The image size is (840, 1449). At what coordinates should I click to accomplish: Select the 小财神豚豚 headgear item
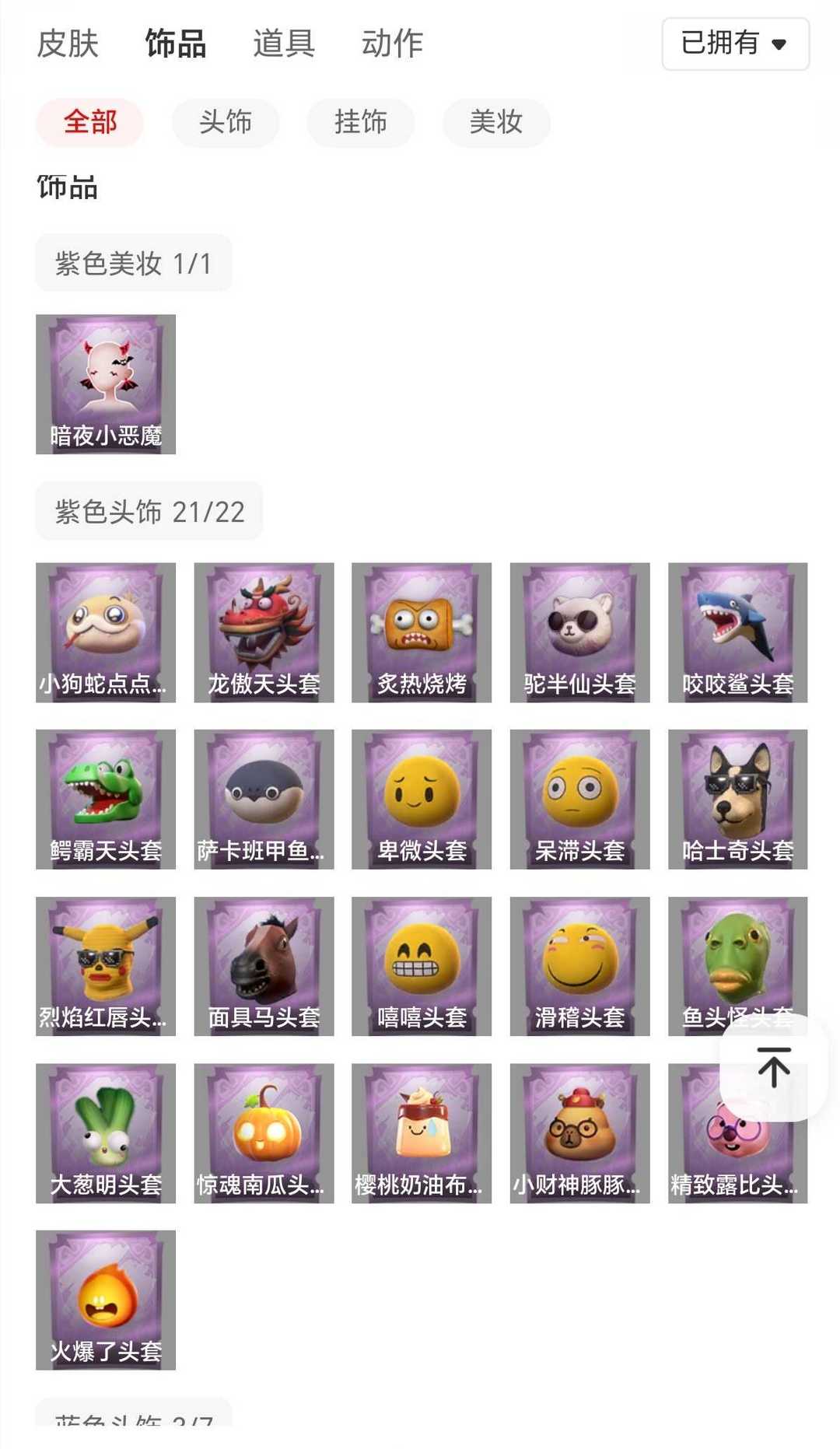[x=578, y=1132]
